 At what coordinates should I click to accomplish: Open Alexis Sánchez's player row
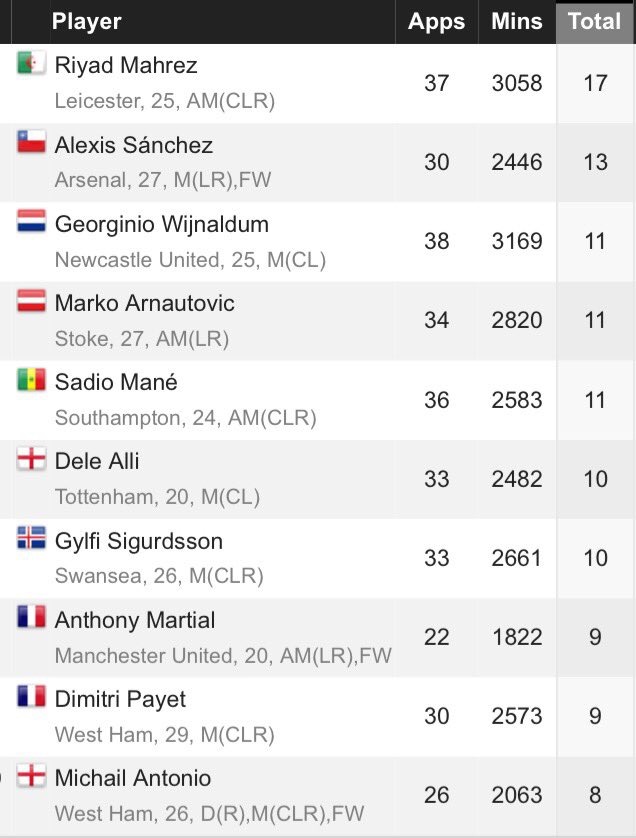(x=134, y=145)
